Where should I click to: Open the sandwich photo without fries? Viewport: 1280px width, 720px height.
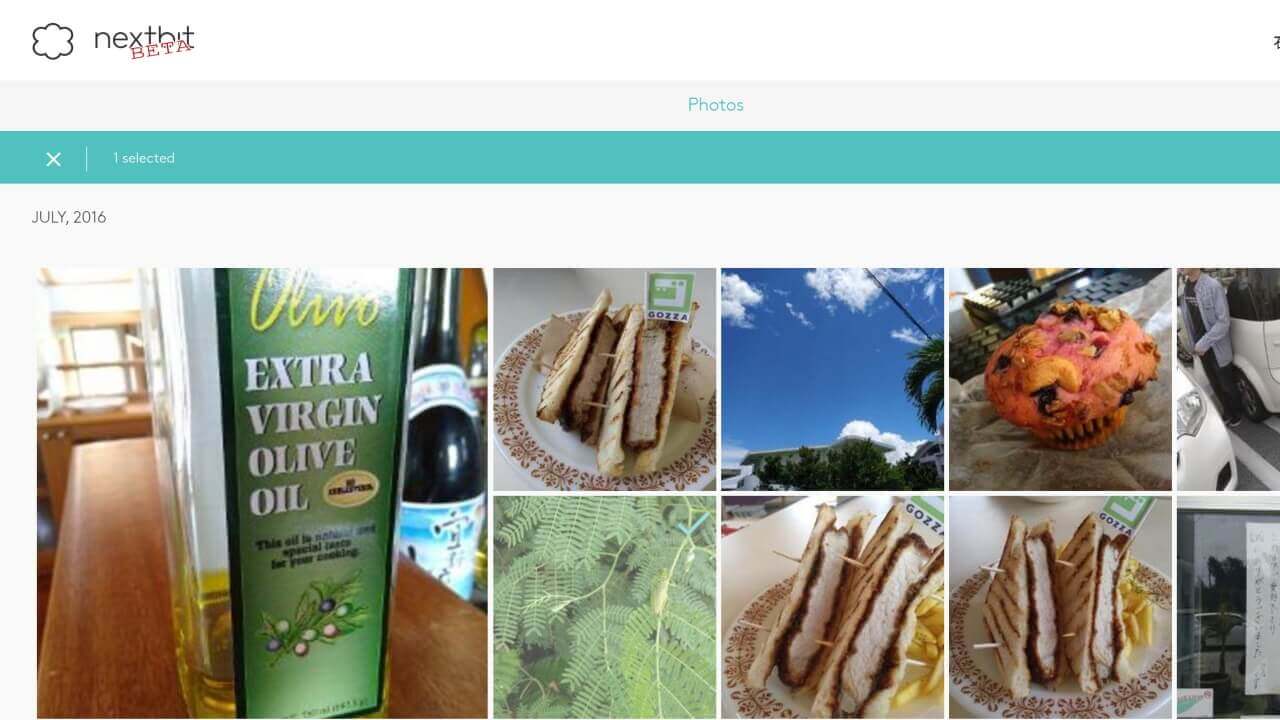(x=604, y=379)
